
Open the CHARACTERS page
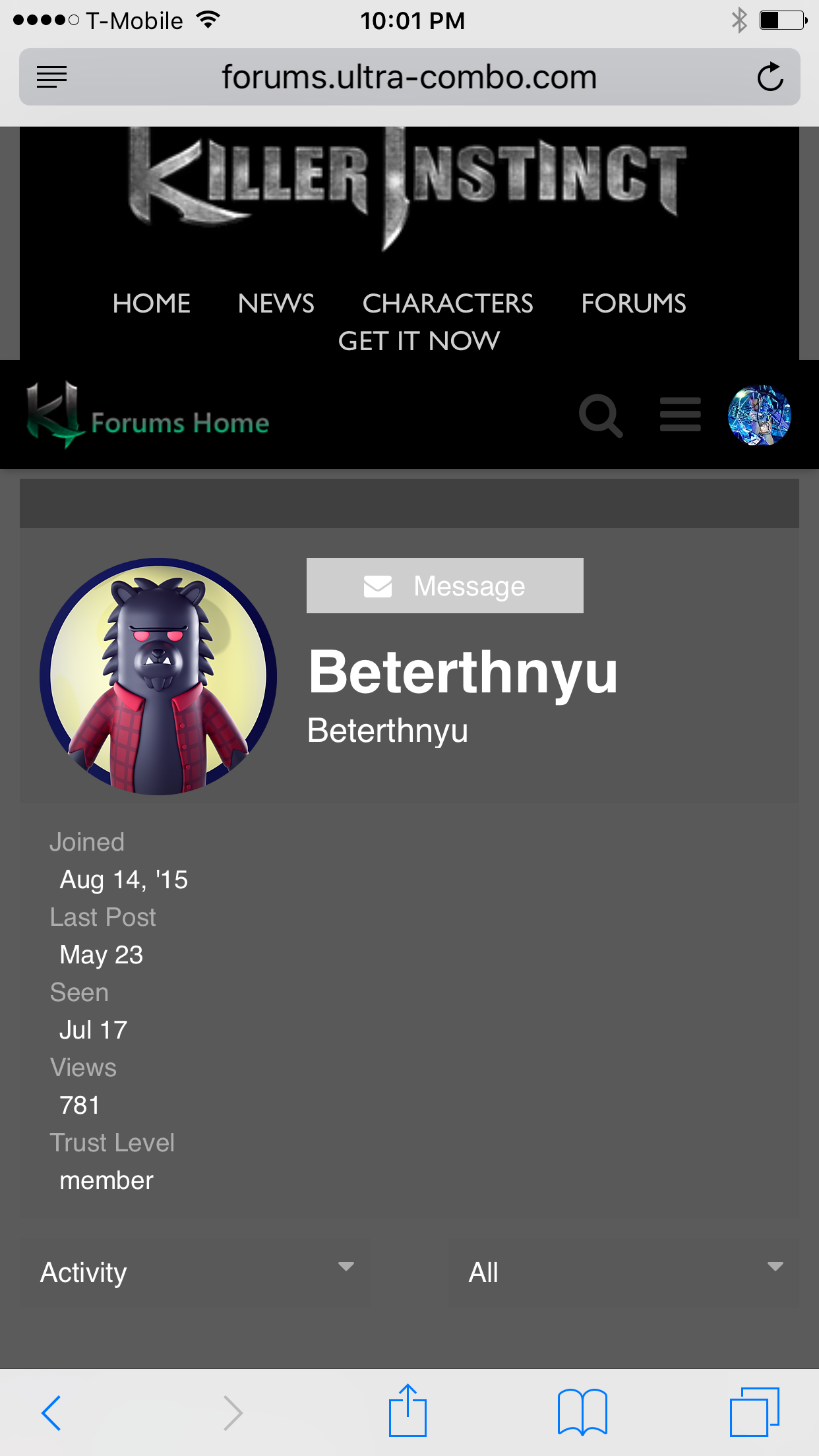[448, 303]
